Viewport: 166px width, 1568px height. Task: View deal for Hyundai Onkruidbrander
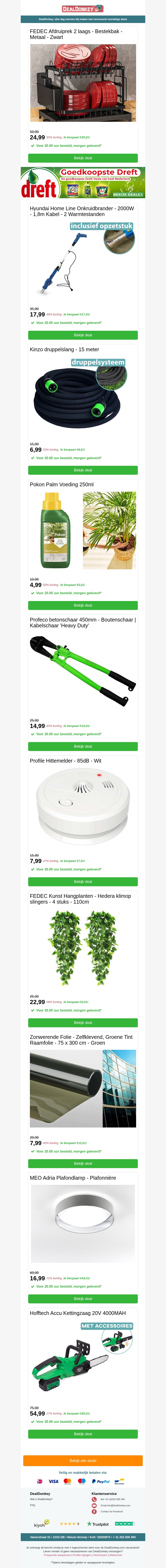tap(83, 335)
